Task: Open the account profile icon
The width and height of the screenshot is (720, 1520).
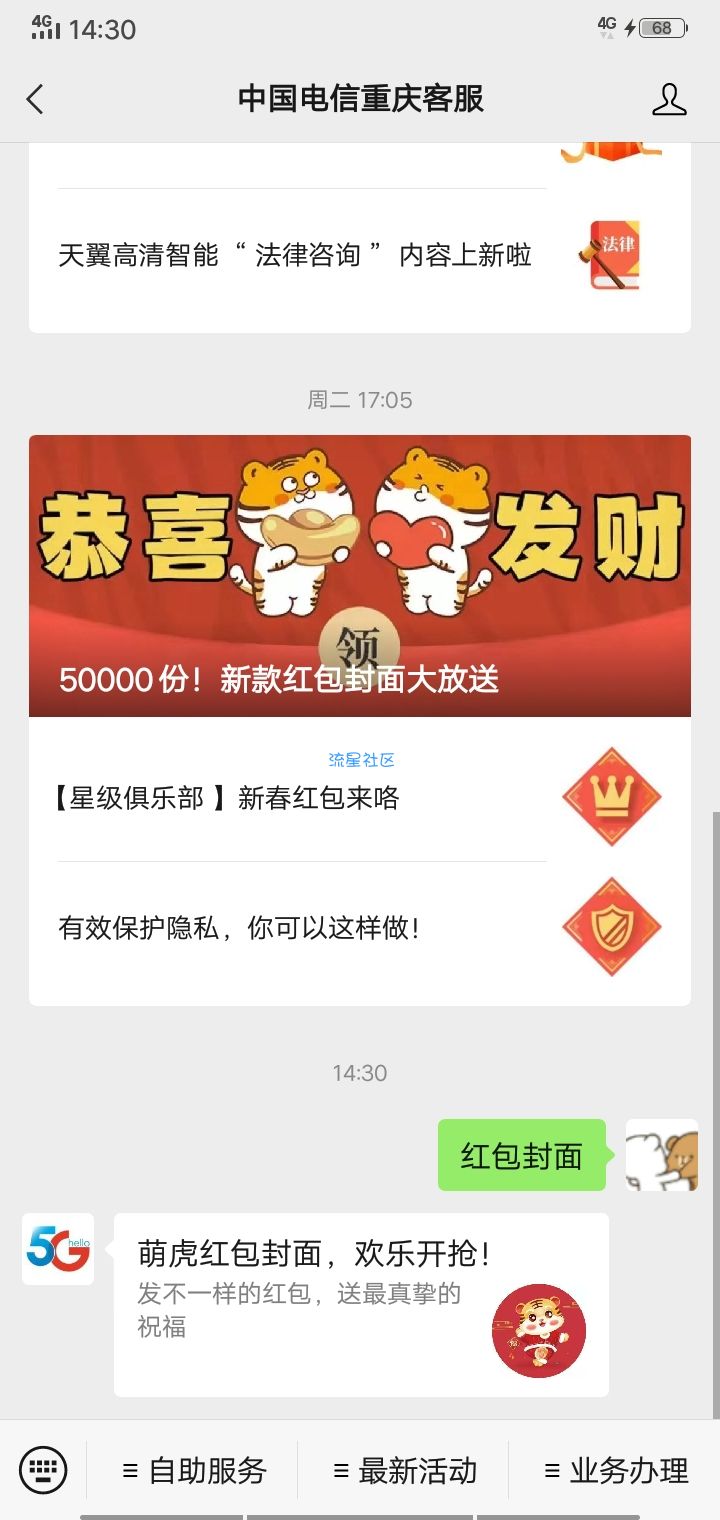Action: [669, 99]
